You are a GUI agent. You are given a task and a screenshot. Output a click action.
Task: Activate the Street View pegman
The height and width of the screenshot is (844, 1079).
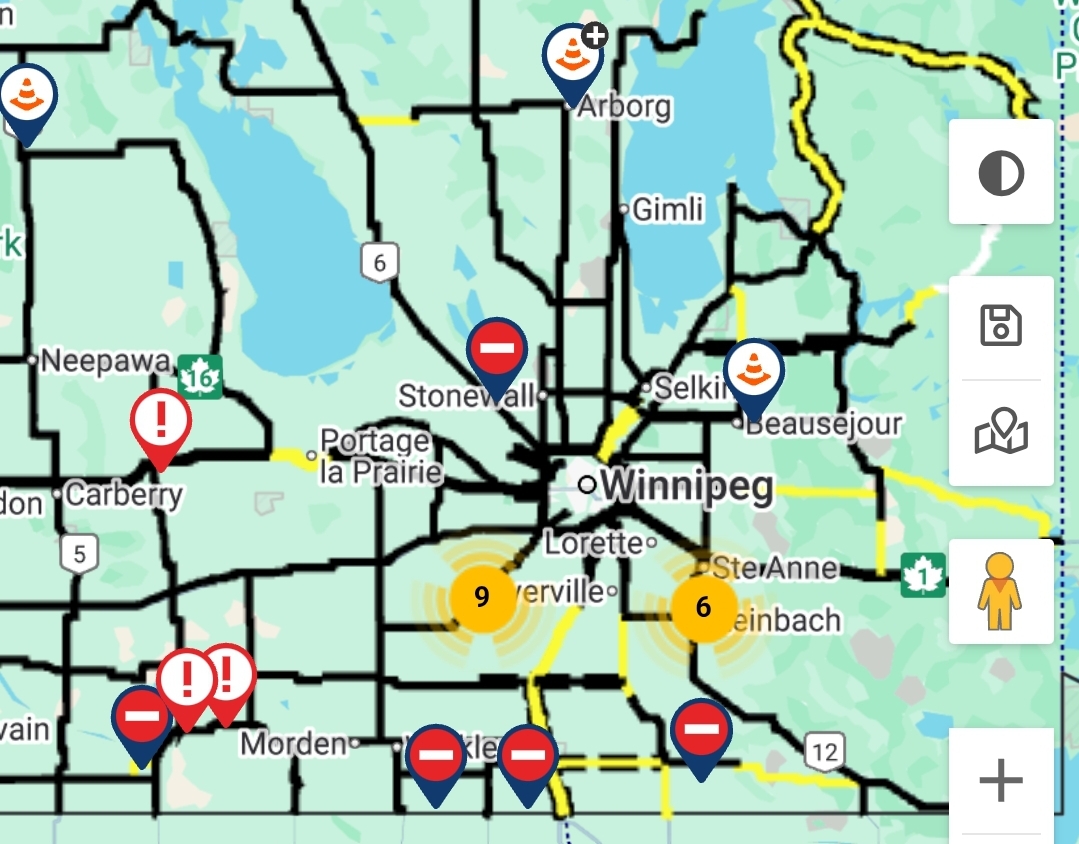click(1000, 592)
